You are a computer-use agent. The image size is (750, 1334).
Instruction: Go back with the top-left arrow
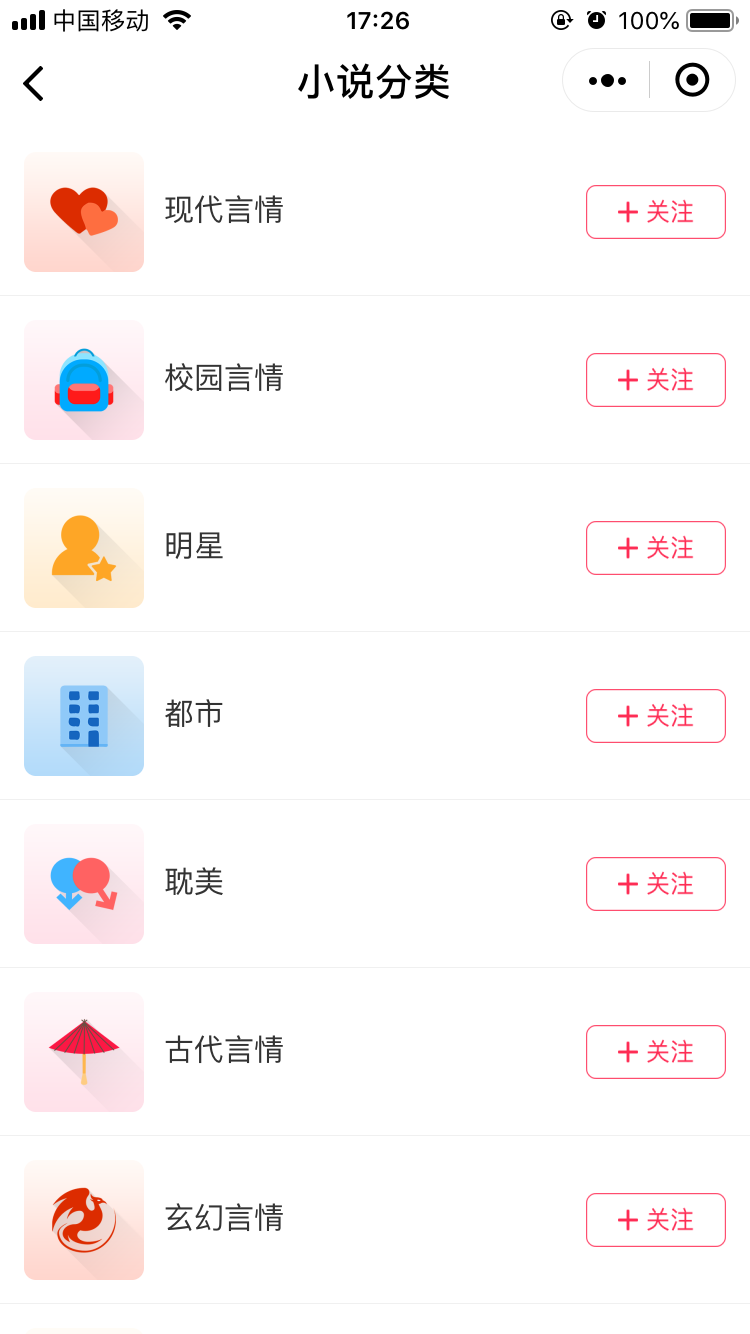tap(34, 83)
